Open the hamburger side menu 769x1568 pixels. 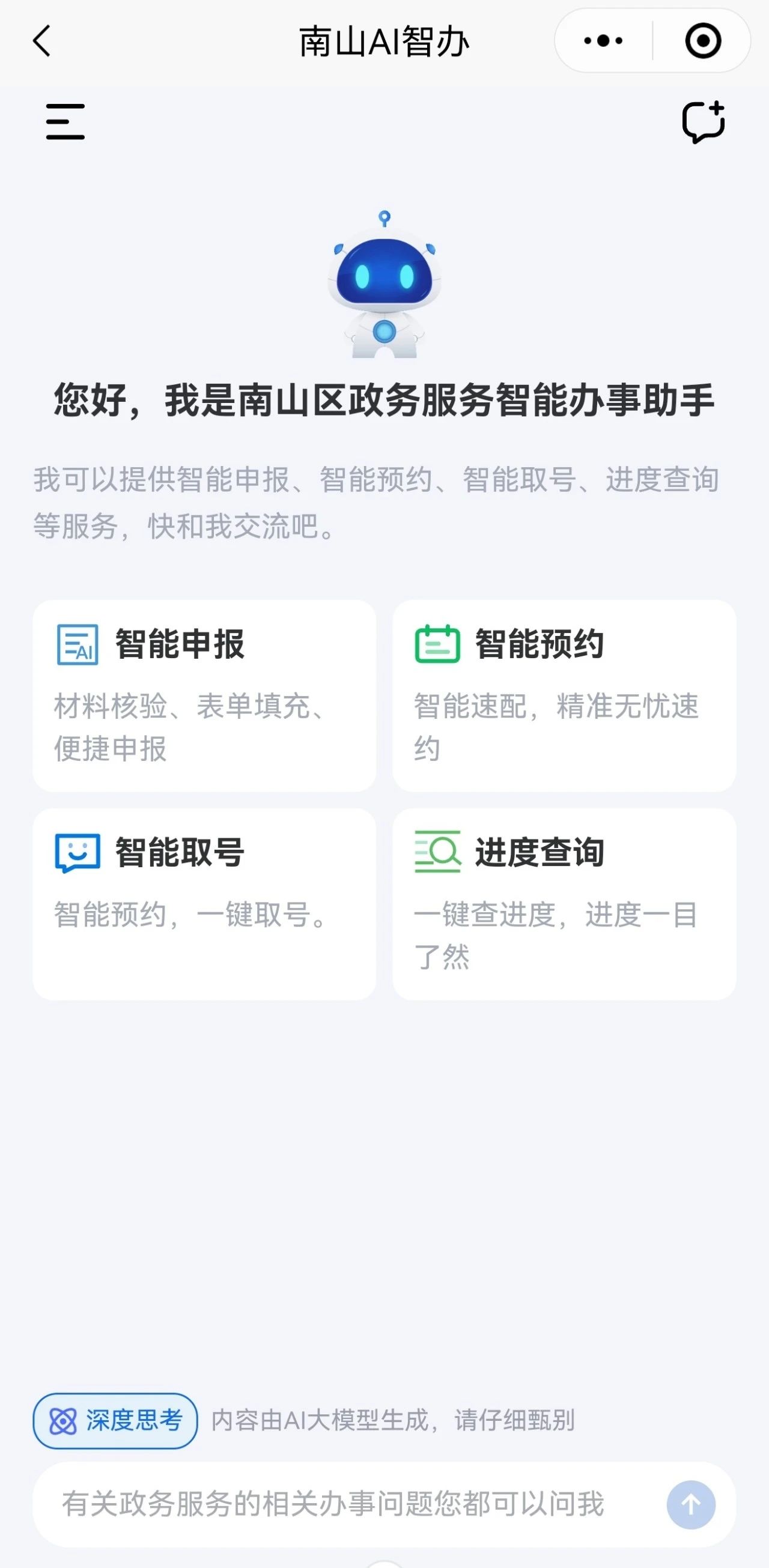[65, 122]
